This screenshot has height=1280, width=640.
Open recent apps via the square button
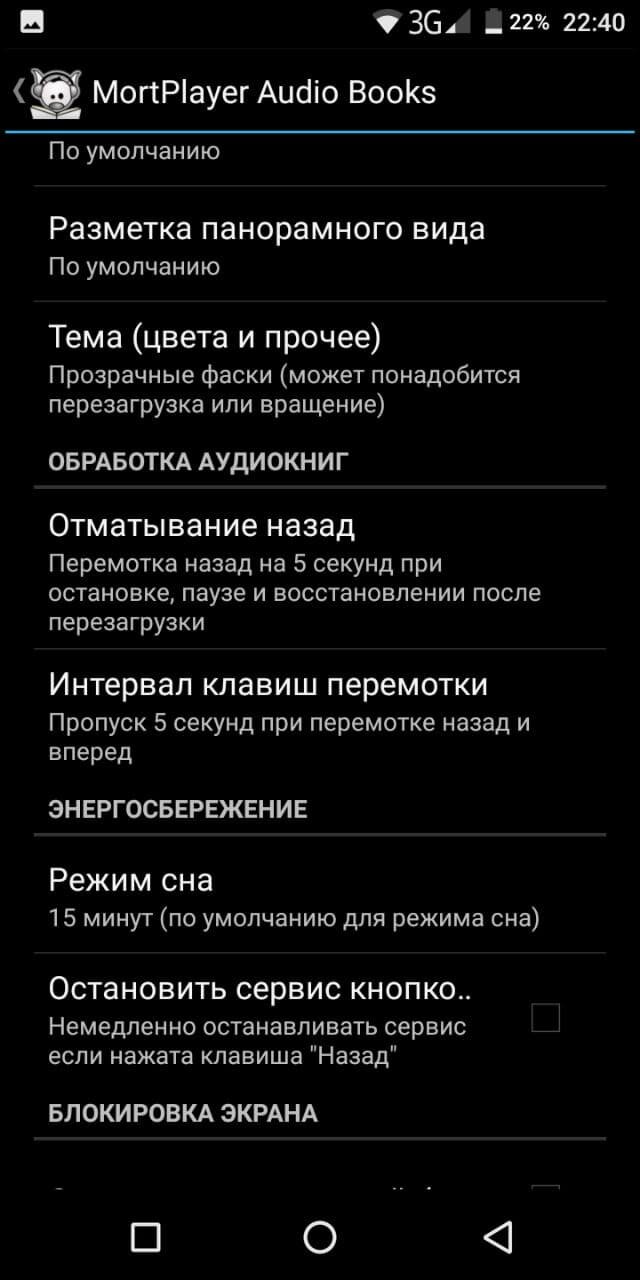click(146, 1237)
